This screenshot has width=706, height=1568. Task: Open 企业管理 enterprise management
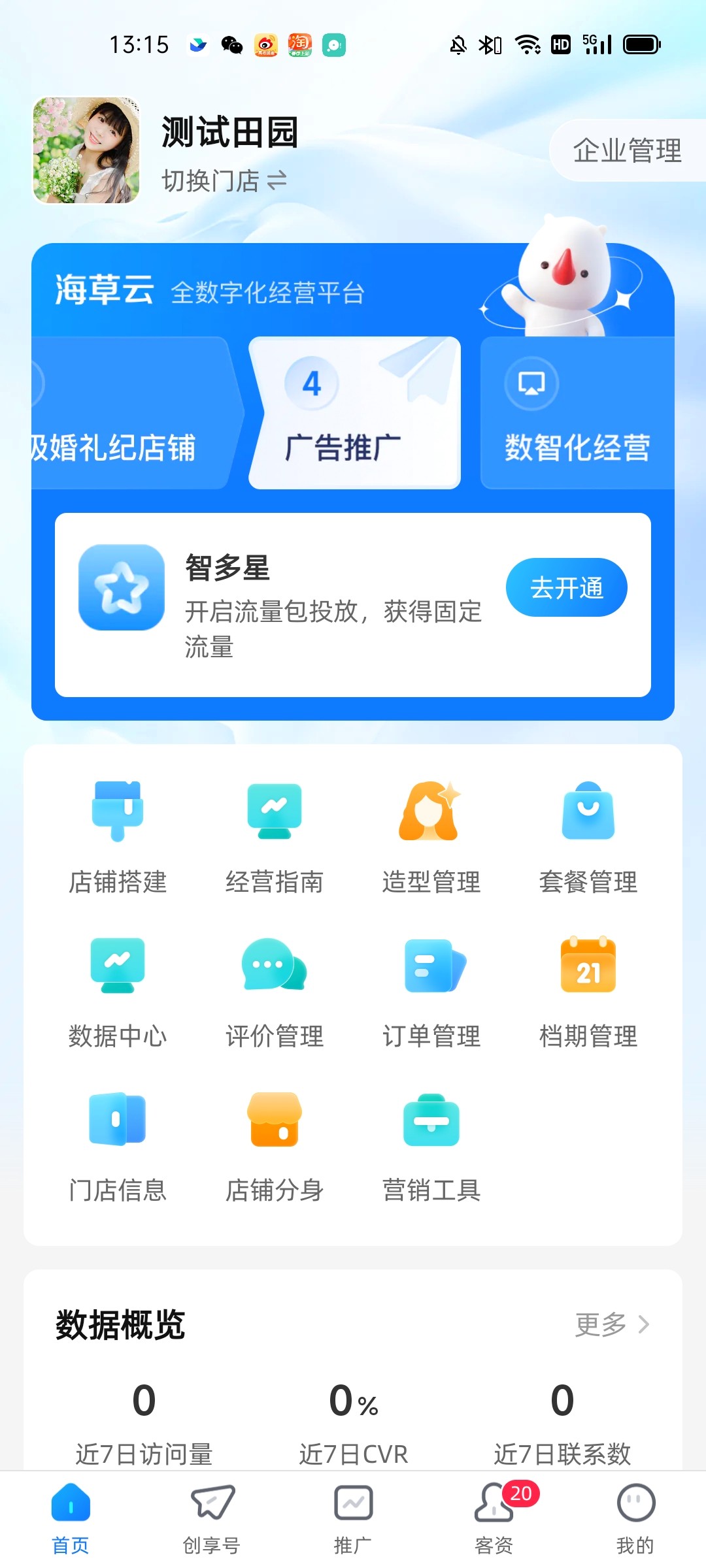click(626, 151)
